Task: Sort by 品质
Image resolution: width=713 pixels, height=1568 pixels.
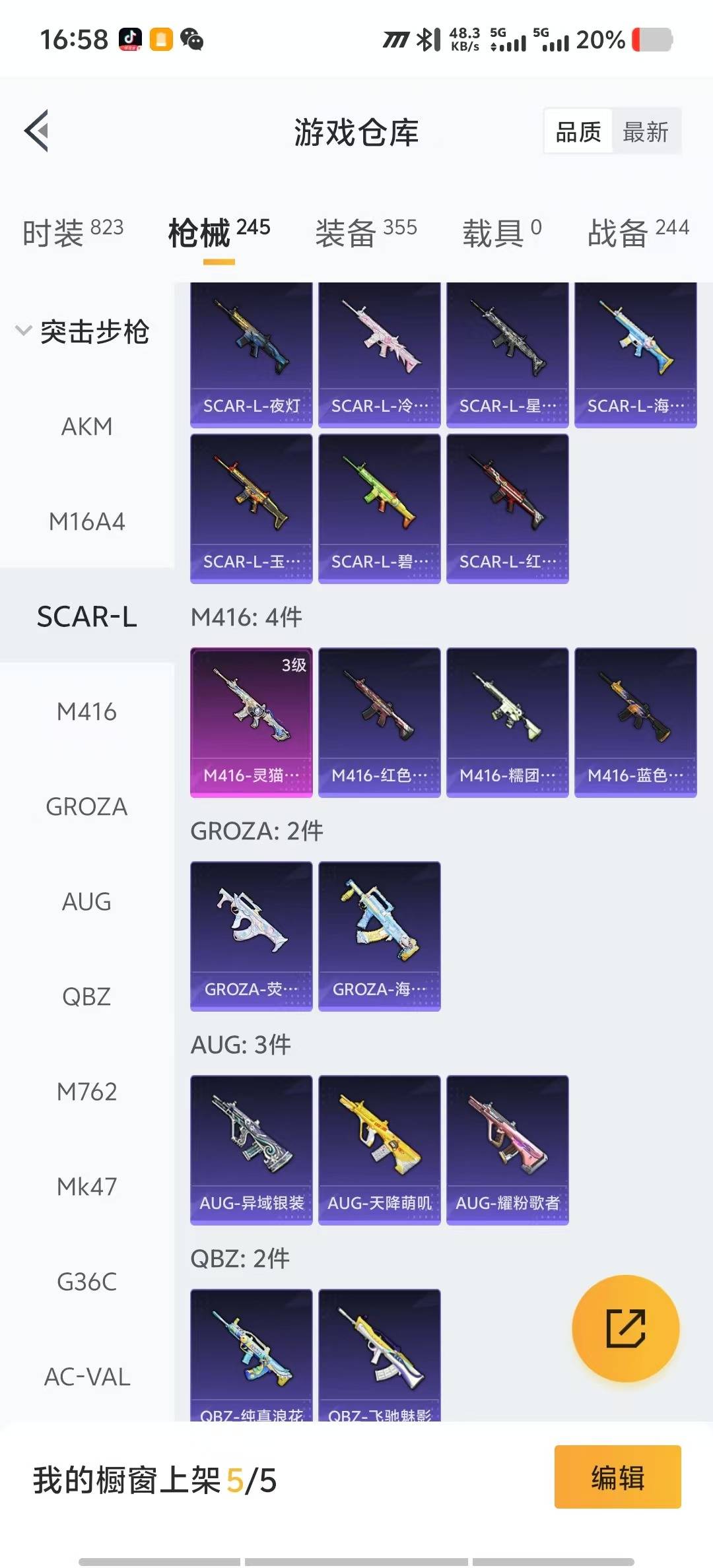Action: click(x=578, y=132)
